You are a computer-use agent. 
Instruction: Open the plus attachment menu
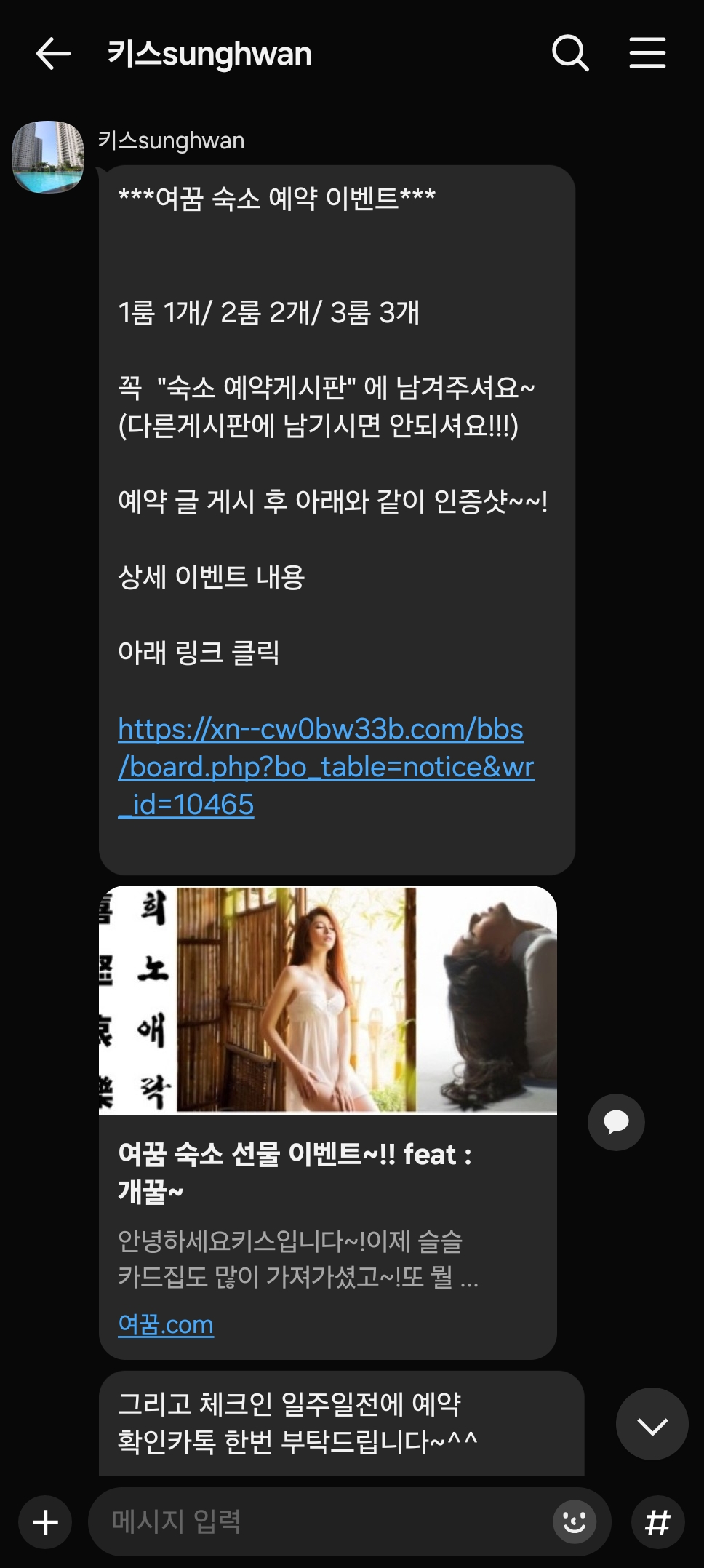click(x=45, y=1522)
